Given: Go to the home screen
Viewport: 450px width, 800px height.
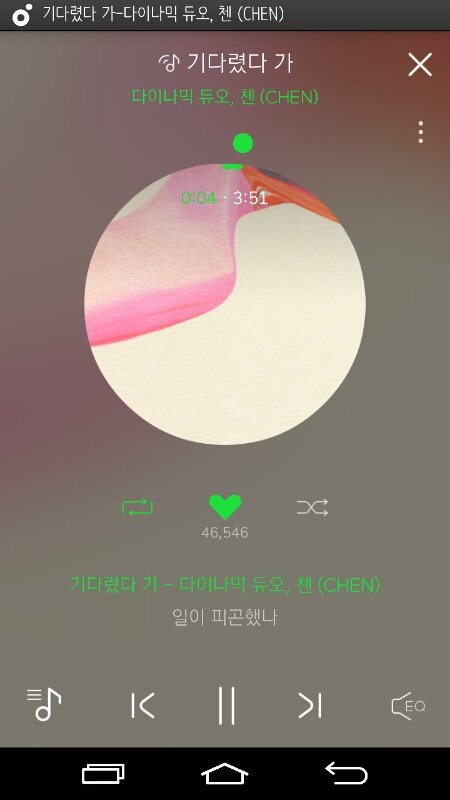Looking at the screenshot, I should click(x=224, y=773).
